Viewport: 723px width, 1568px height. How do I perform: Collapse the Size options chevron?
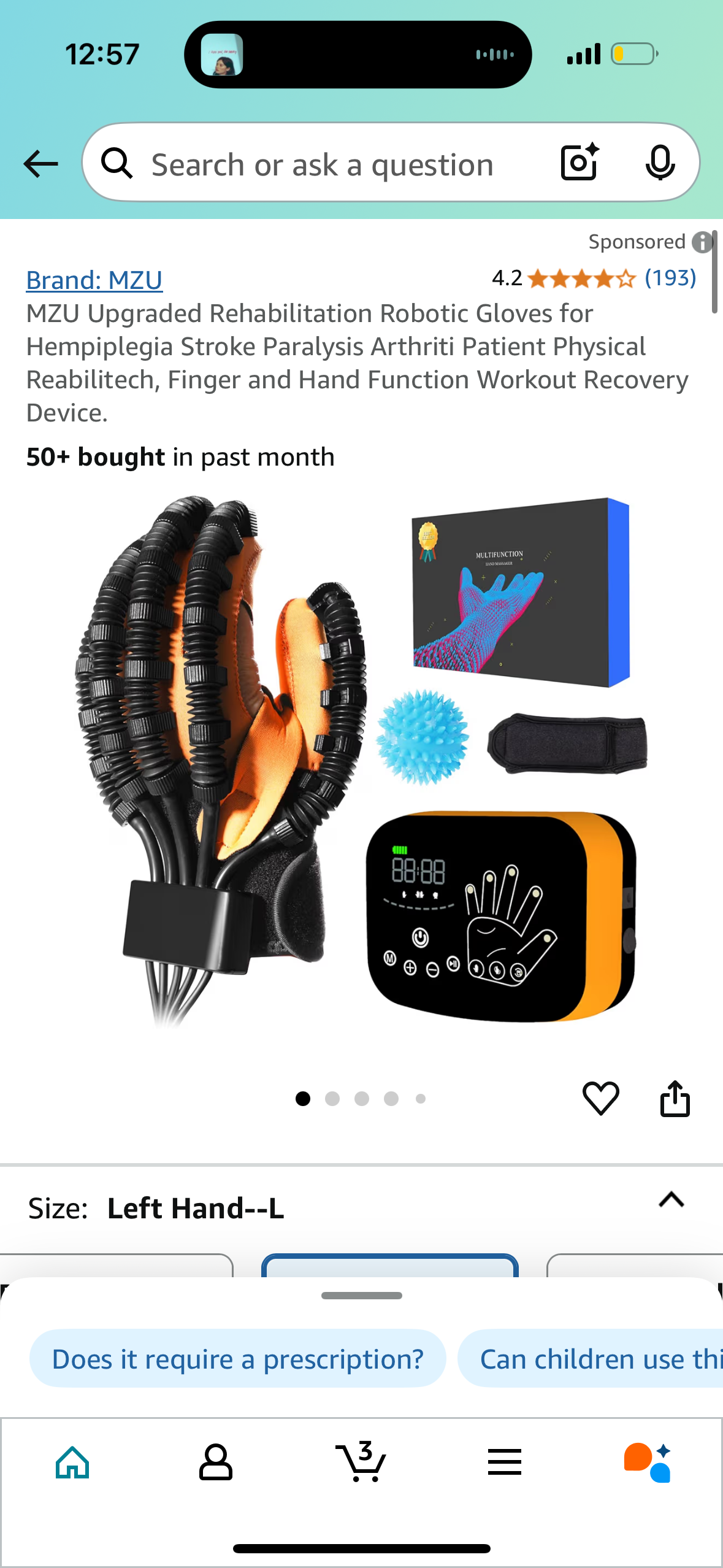[x=671, y=1199]
